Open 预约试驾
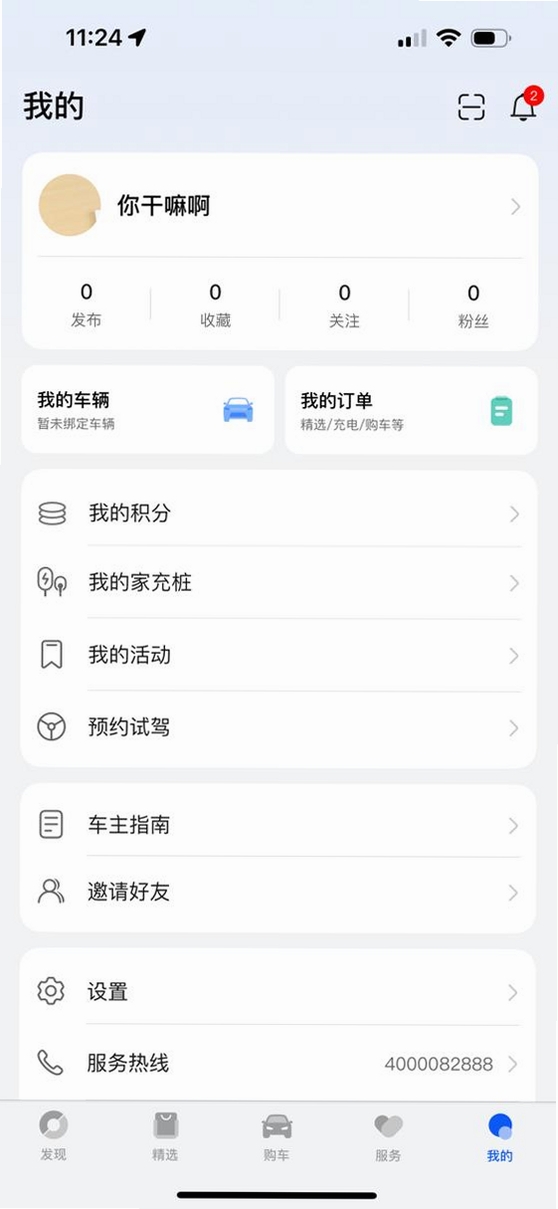Viewport: 558px width, 1209px height. pos(279,728)
